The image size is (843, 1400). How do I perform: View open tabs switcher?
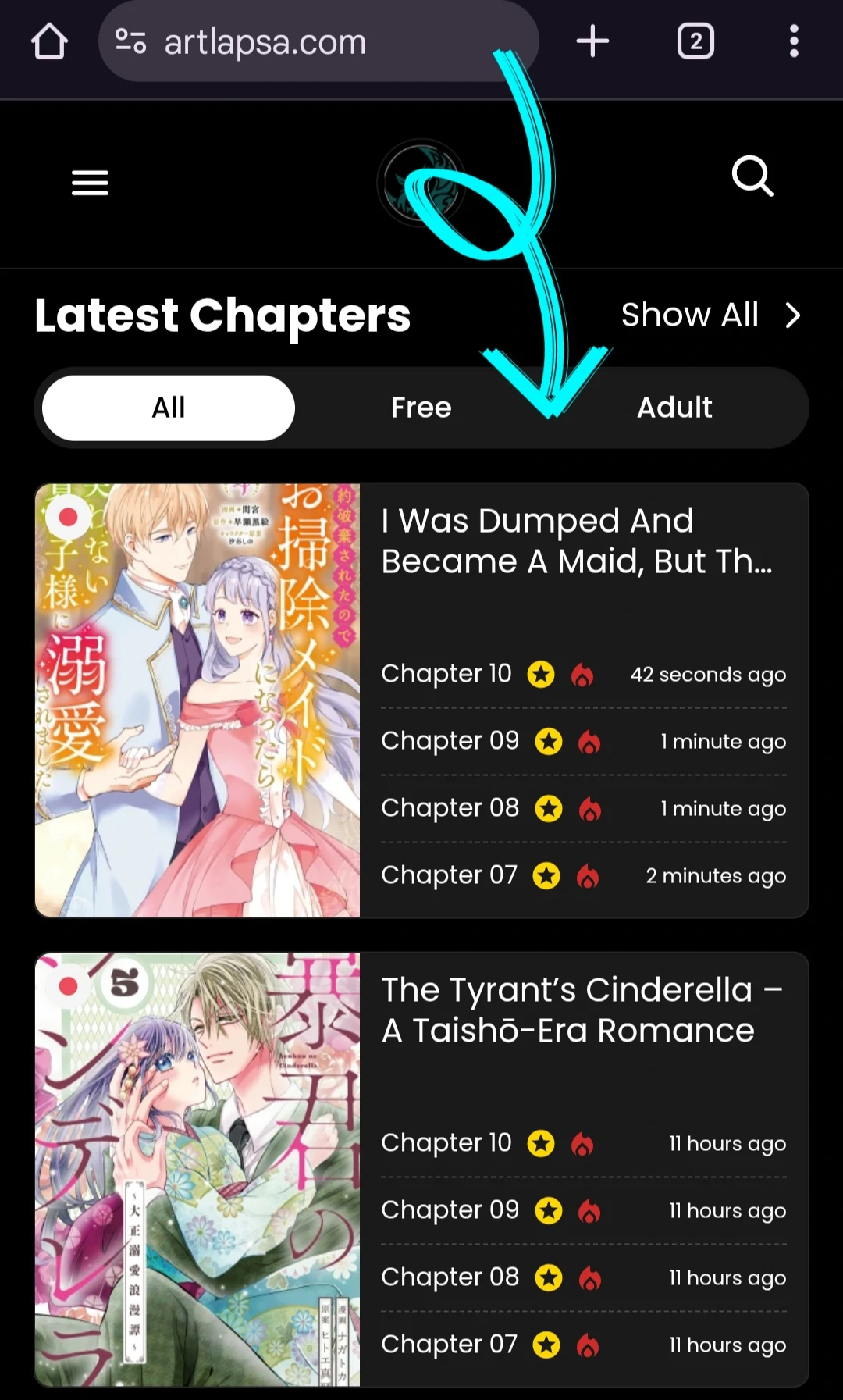pyautogui.click(x=695, y=41)
